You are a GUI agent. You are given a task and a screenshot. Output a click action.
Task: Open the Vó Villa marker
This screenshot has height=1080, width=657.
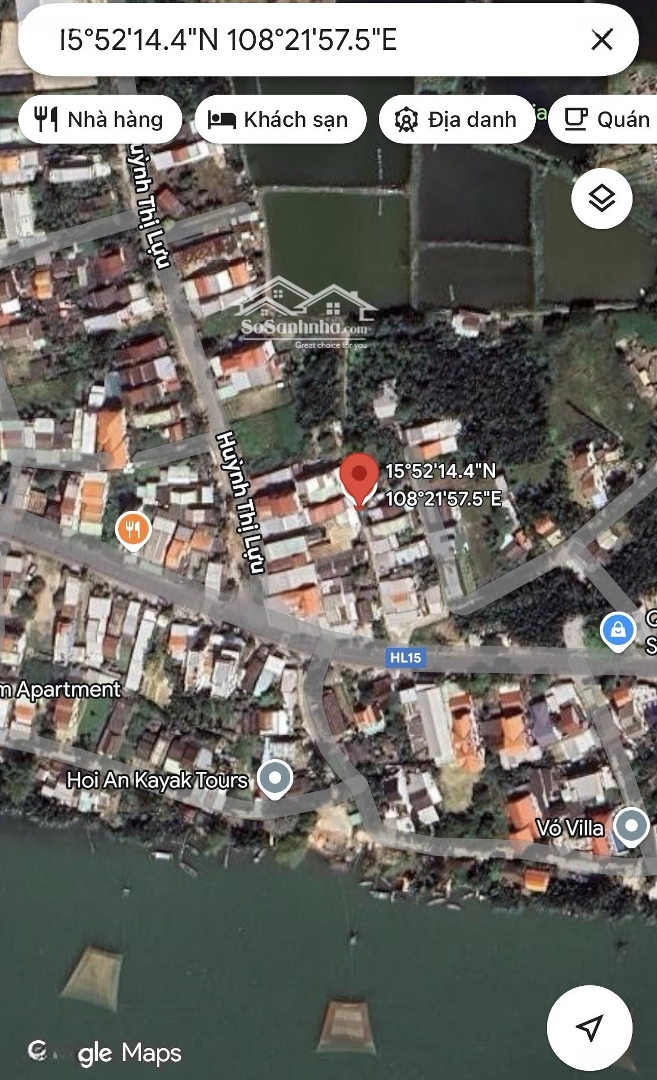[630, 826]
